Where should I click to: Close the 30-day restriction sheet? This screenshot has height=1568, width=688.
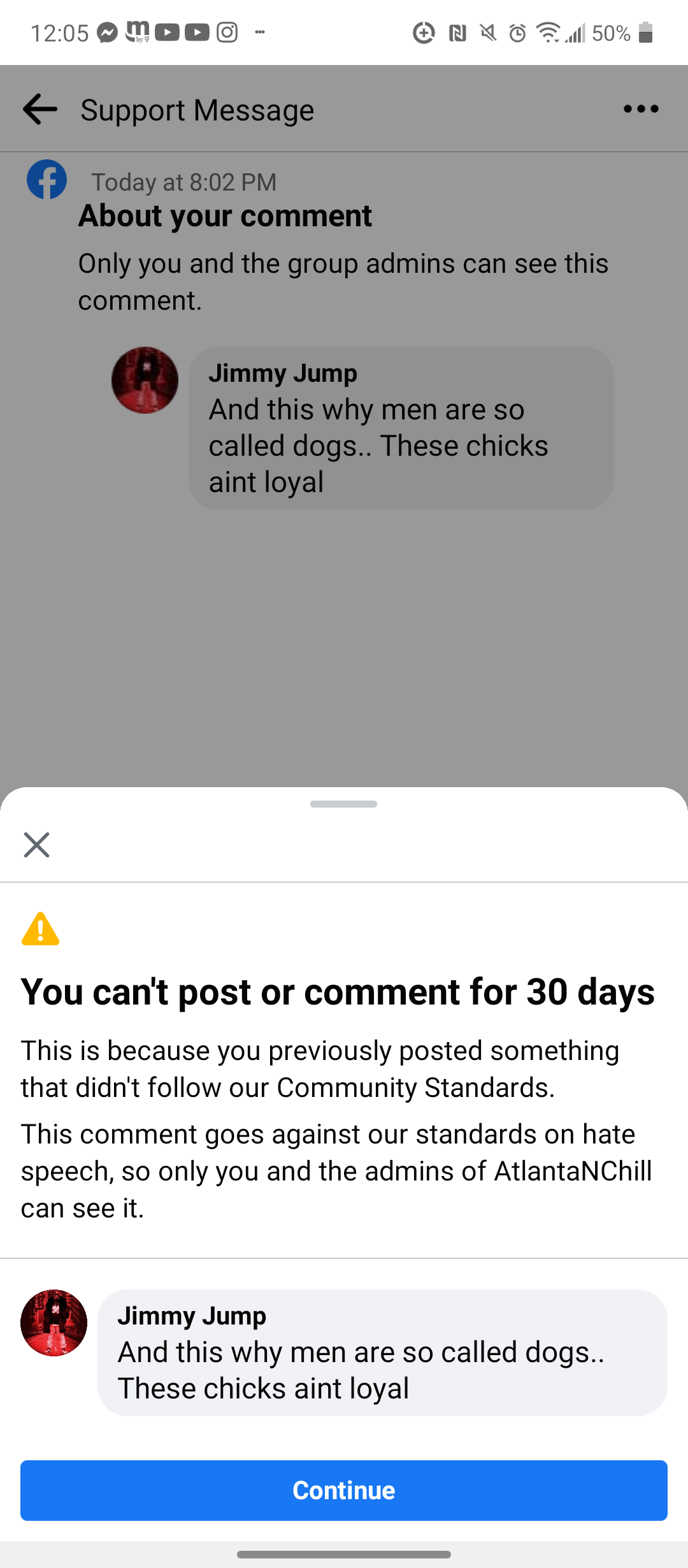(x=36, y=845)
